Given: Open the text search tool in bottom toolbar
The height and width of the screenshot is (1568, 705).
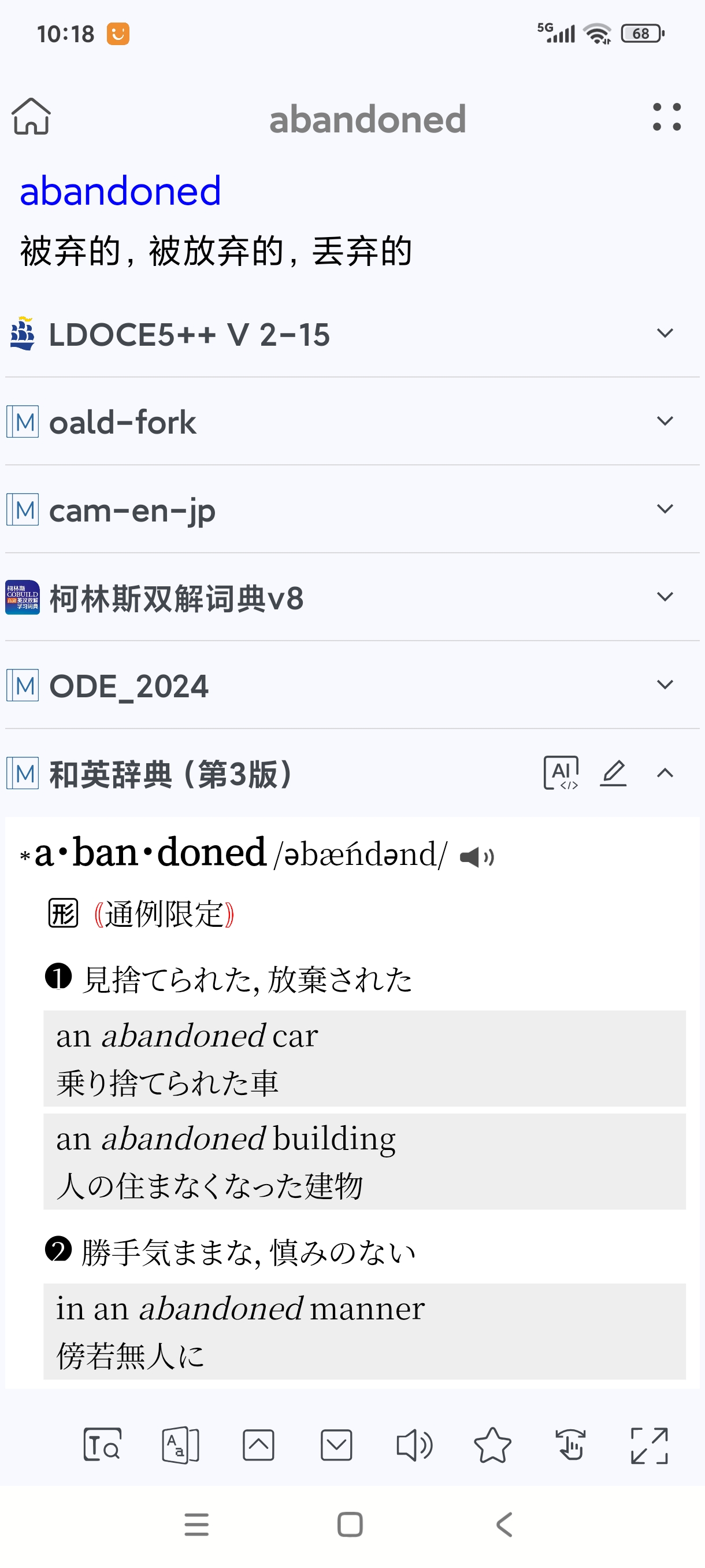Looking at the screenshot, I should [102, 1444].
